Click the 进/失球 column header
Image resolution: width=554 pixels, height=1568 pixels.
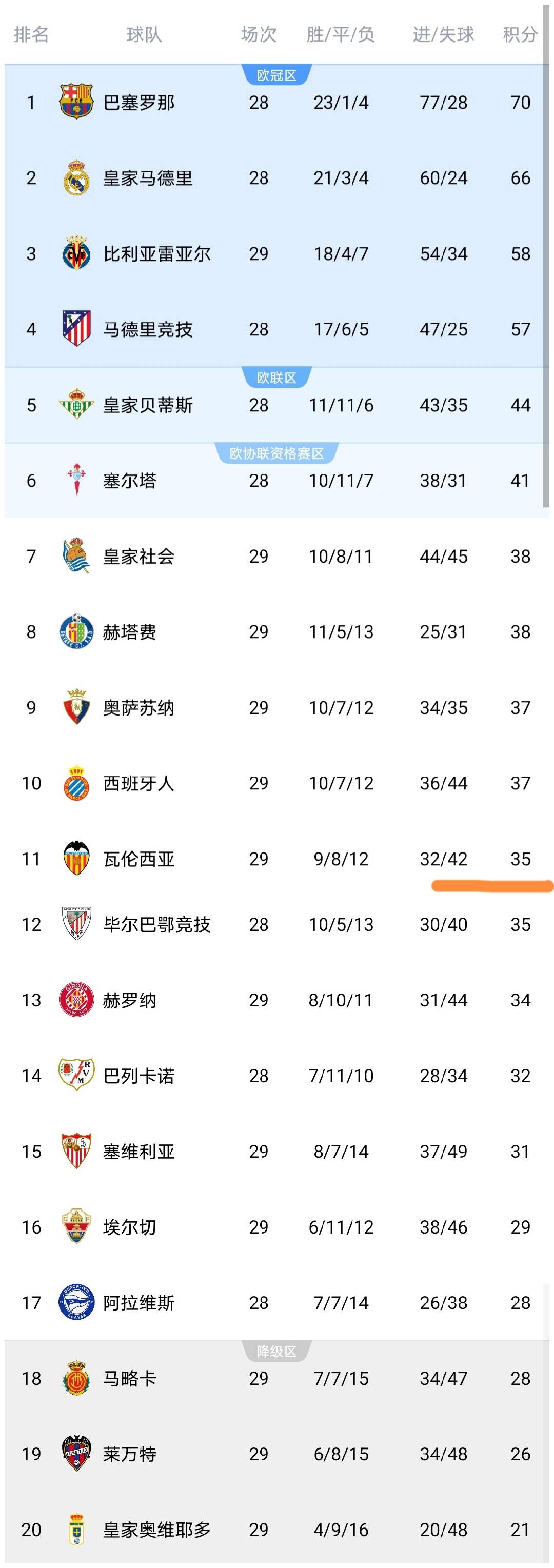coord(443,35)
